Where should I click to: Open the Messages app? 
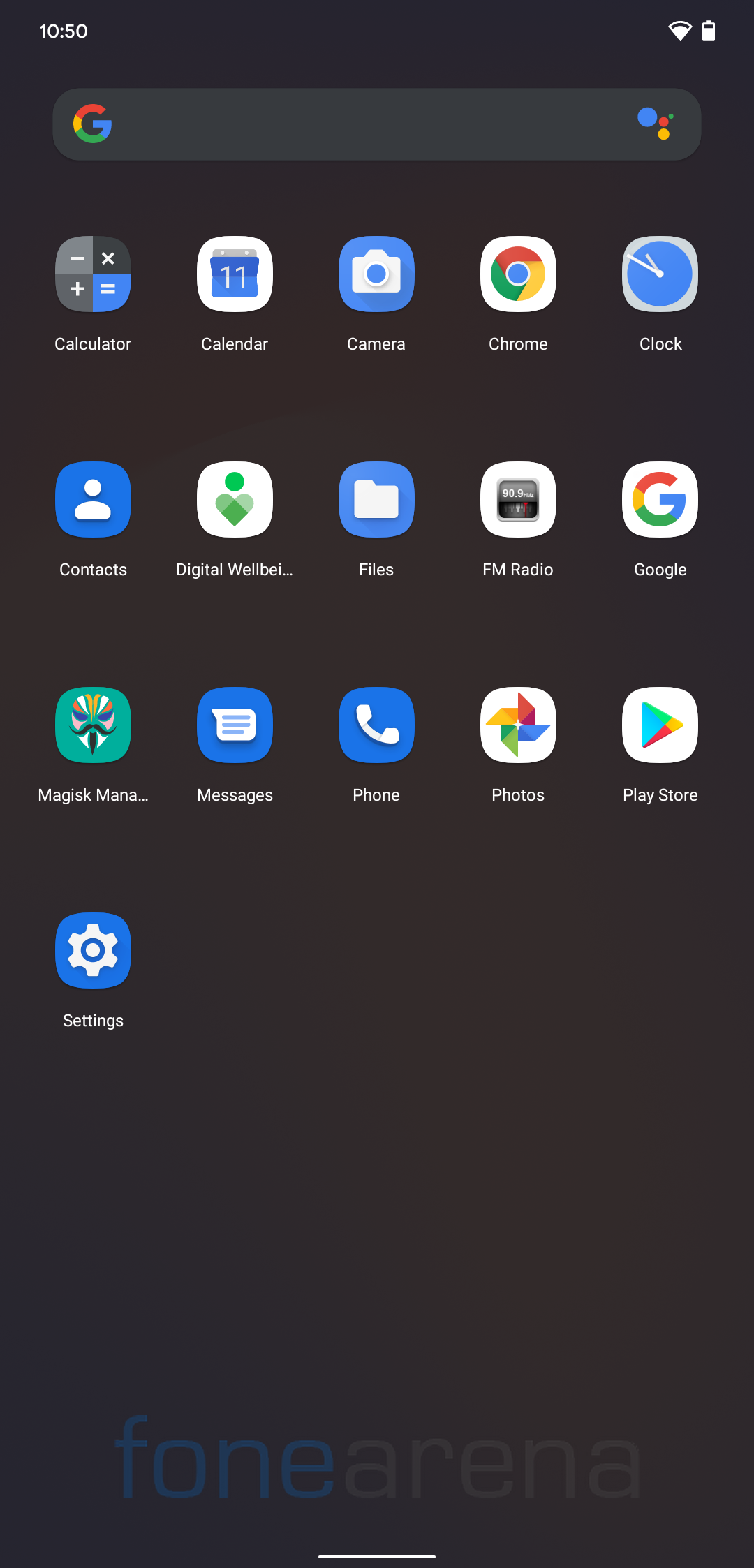pos(235,725)
